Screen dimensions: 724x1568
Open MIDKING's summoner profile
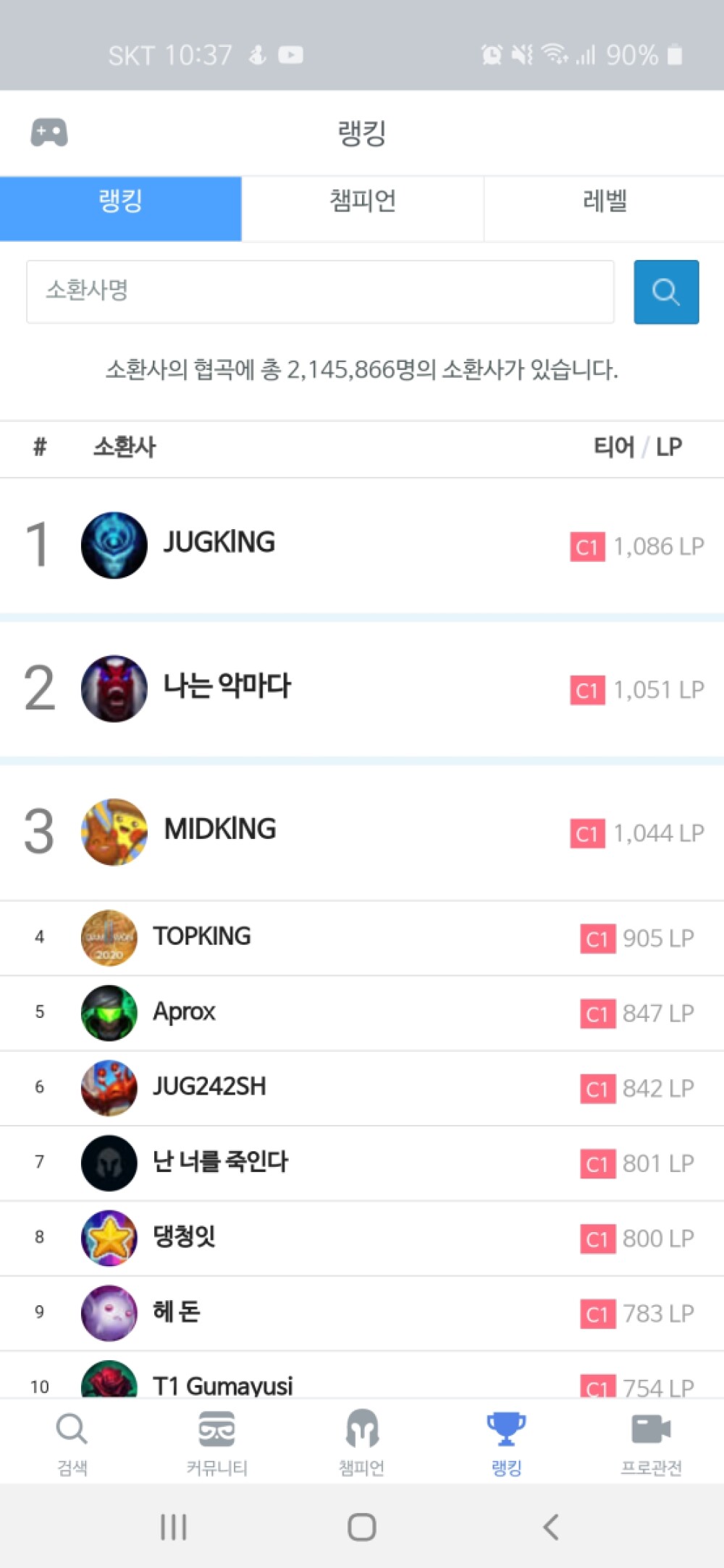[219, 830]
